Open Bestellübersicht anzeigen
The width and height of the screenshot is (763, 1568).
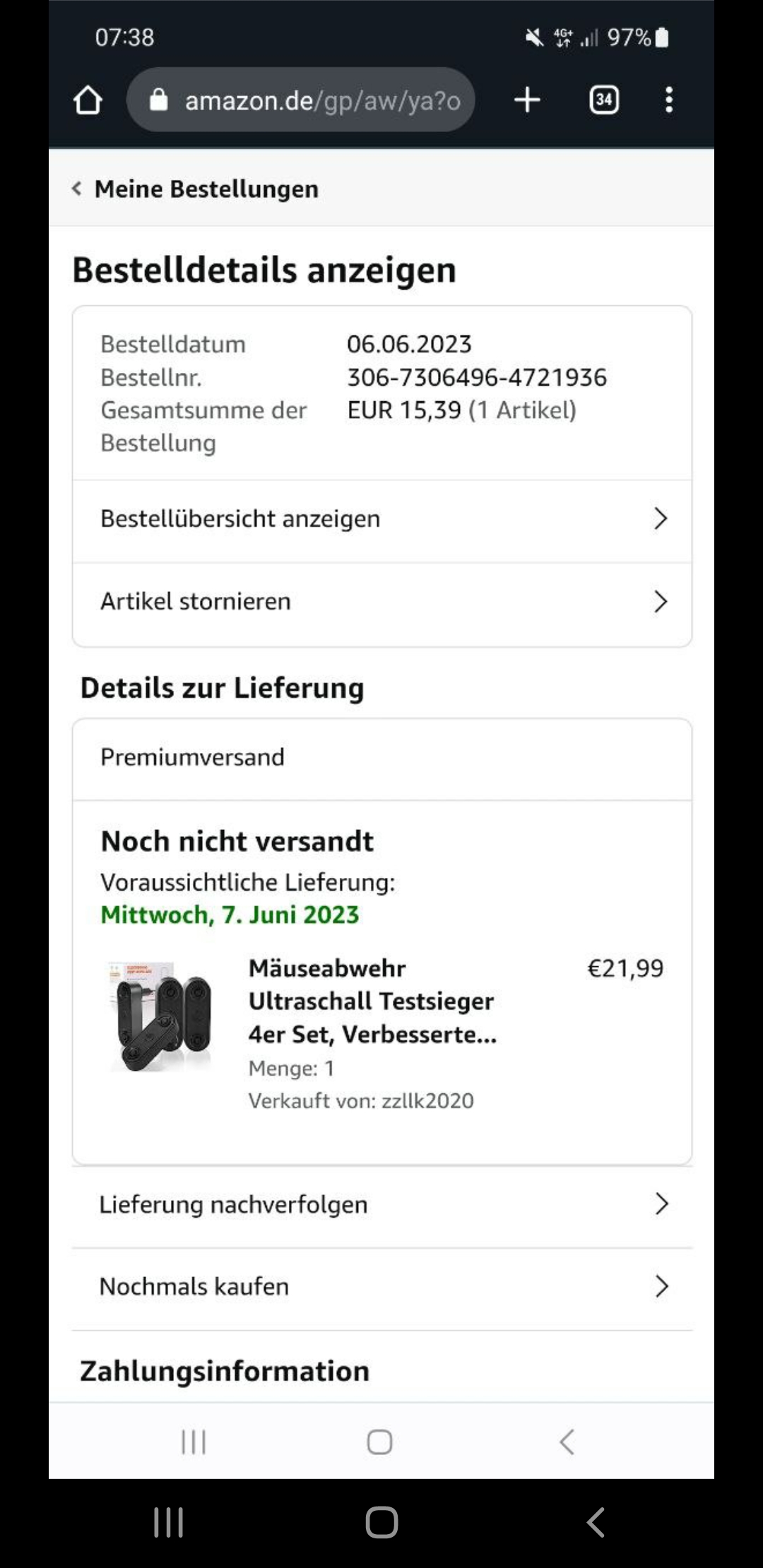381,519
